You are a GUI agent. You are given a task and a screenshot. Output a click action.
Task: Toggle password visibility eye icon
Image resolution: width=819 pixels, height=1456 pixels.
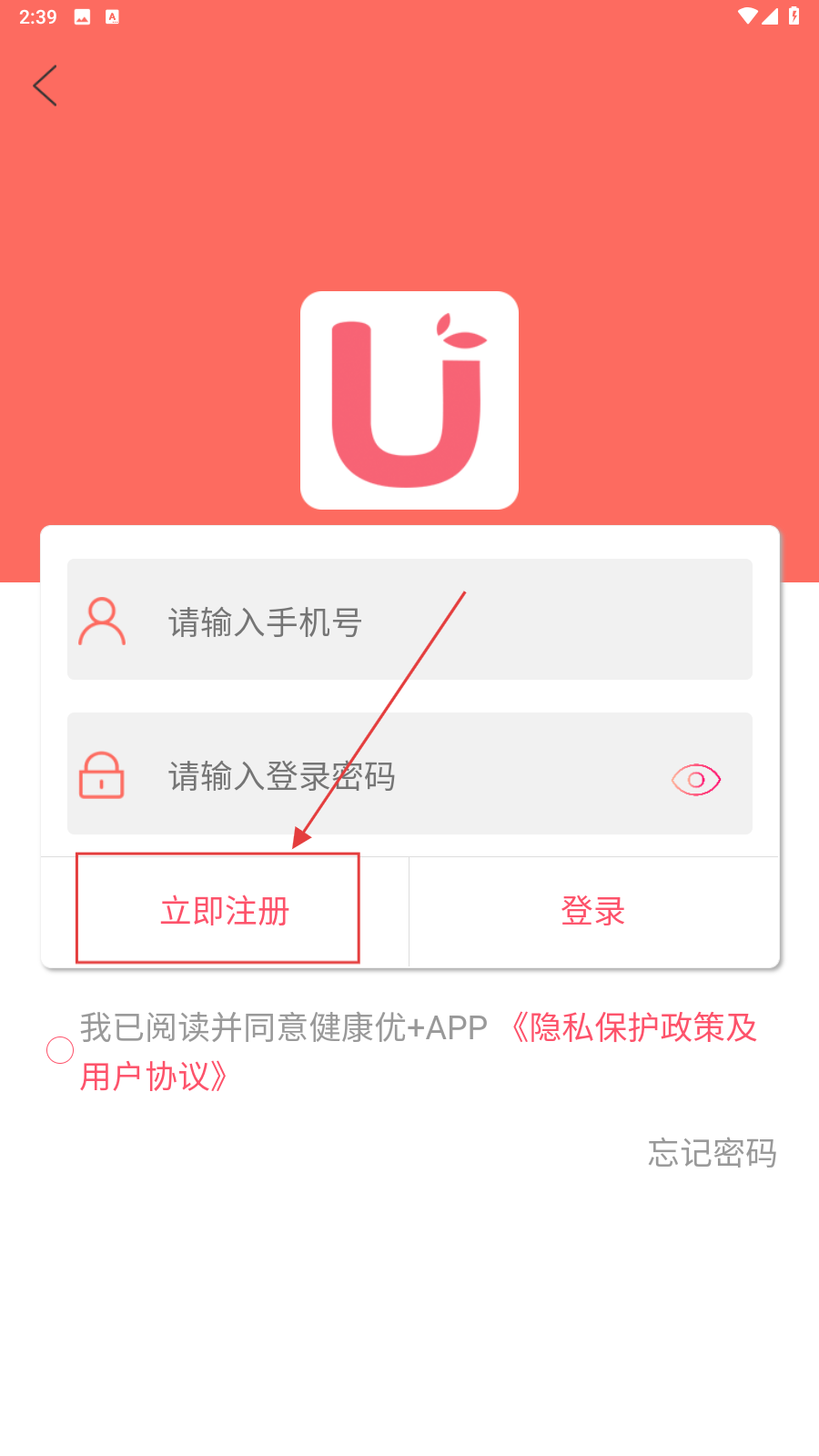696,779
